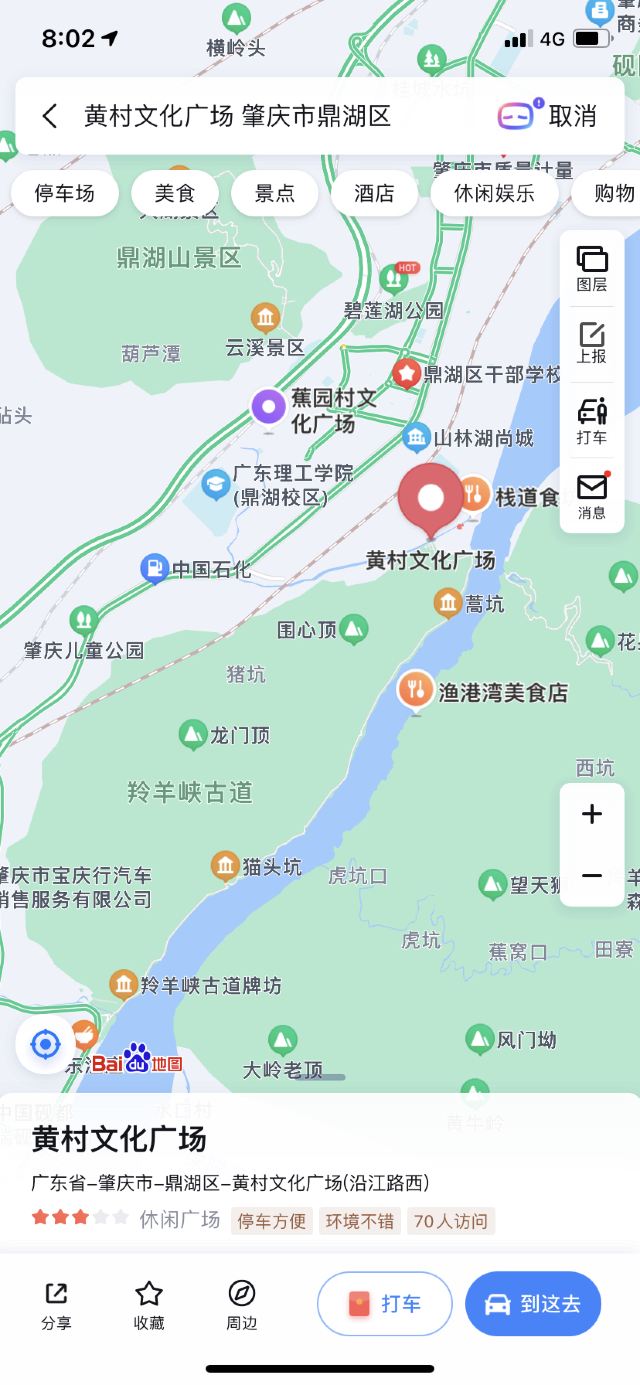Recenter the map on my location
The height and width of the screenshot is (1385, 640).
[x=45, y=1045]
